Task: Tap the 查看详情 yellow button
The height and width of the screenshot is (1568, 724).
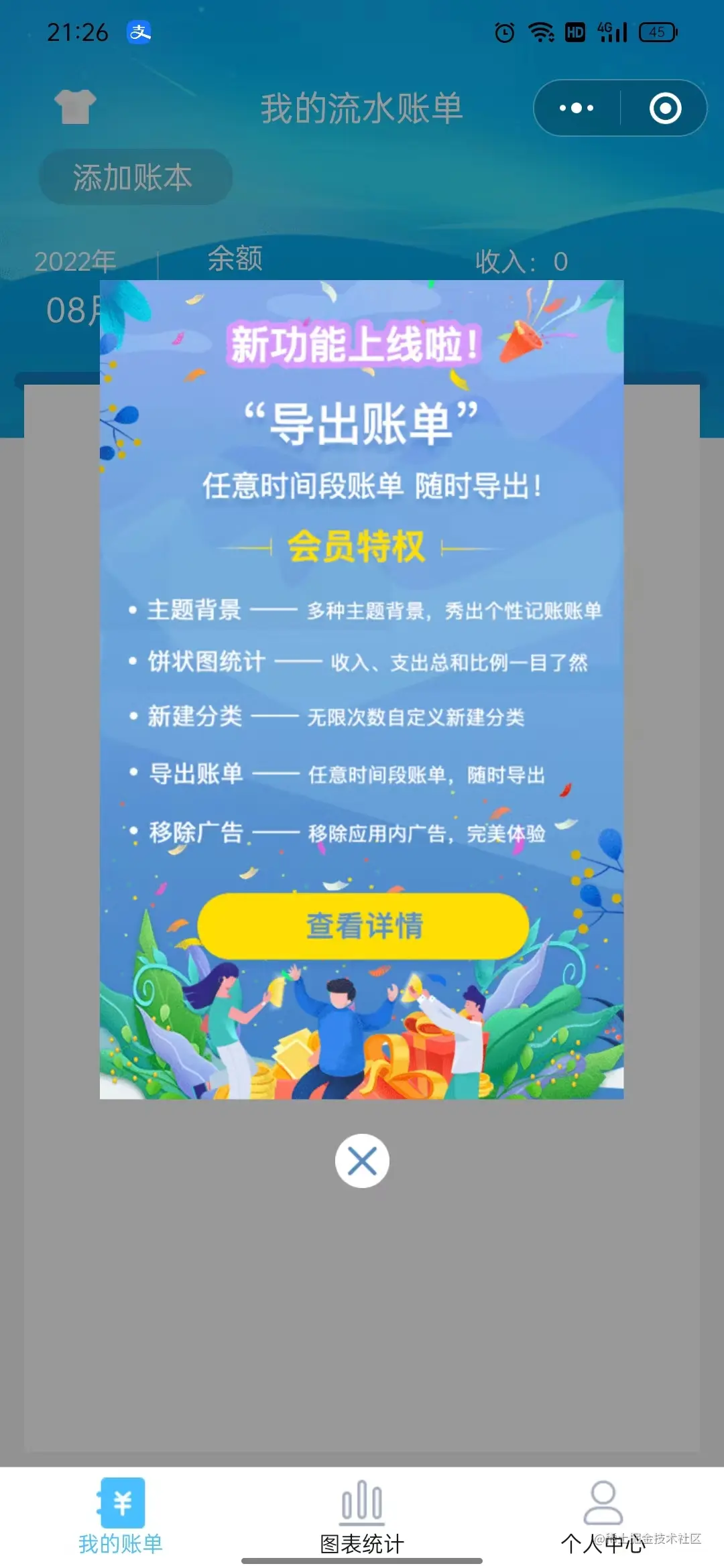Action: [363, 925]
